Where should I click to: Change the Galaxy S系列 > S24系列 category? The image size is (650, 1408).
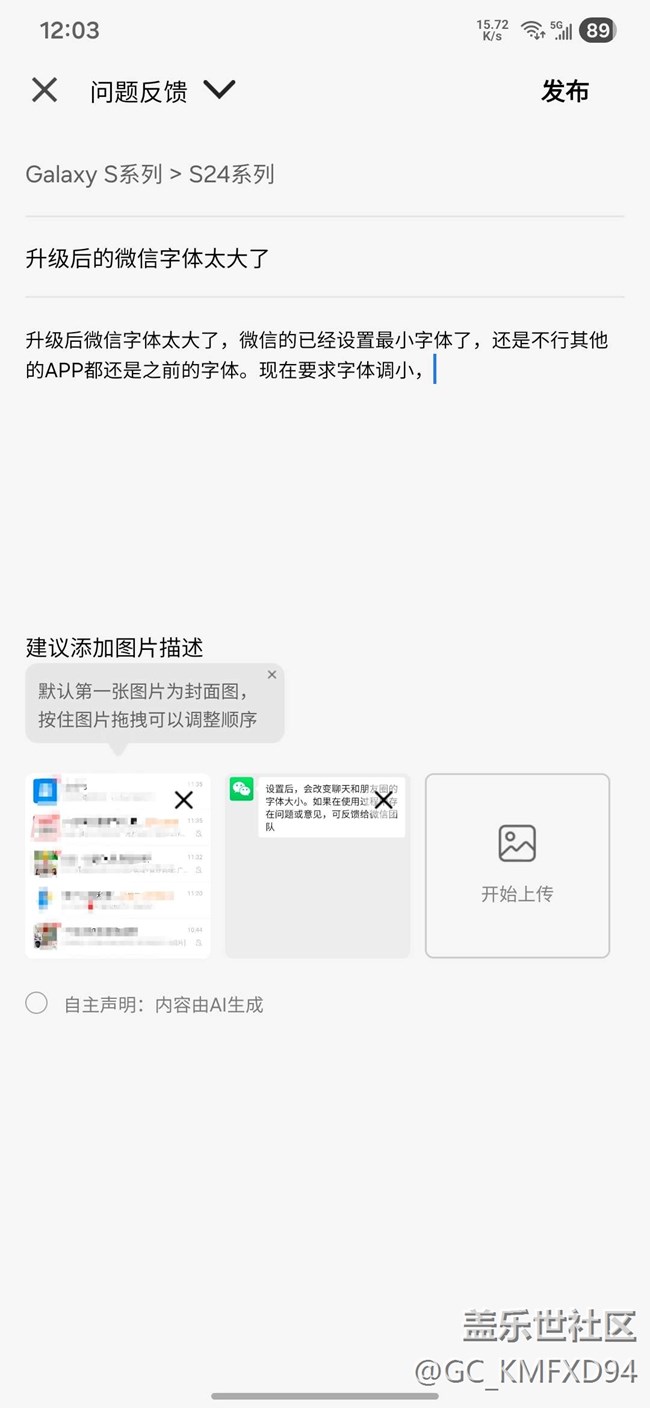click(150, 175)
